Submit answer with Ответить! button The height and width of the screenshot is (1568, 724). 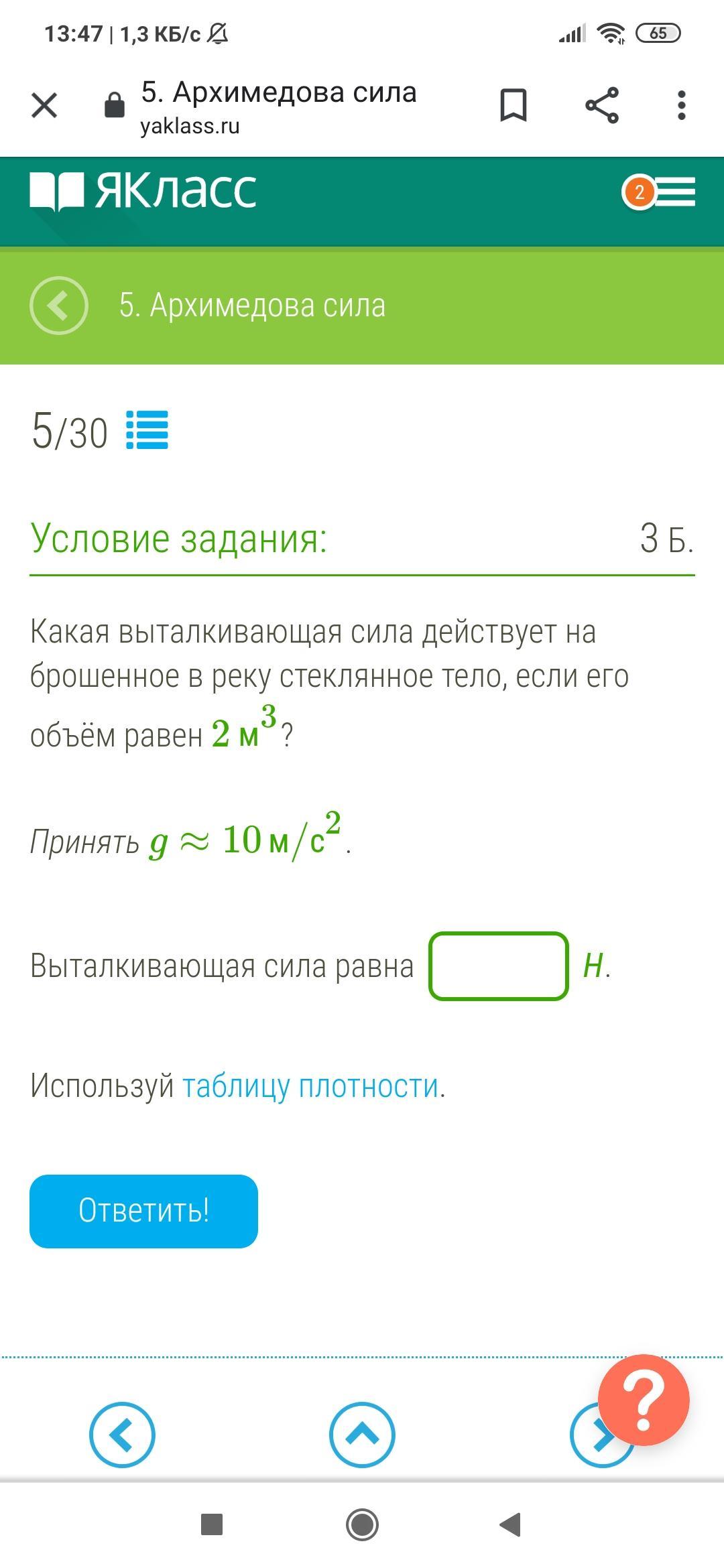click(143, 1211)
